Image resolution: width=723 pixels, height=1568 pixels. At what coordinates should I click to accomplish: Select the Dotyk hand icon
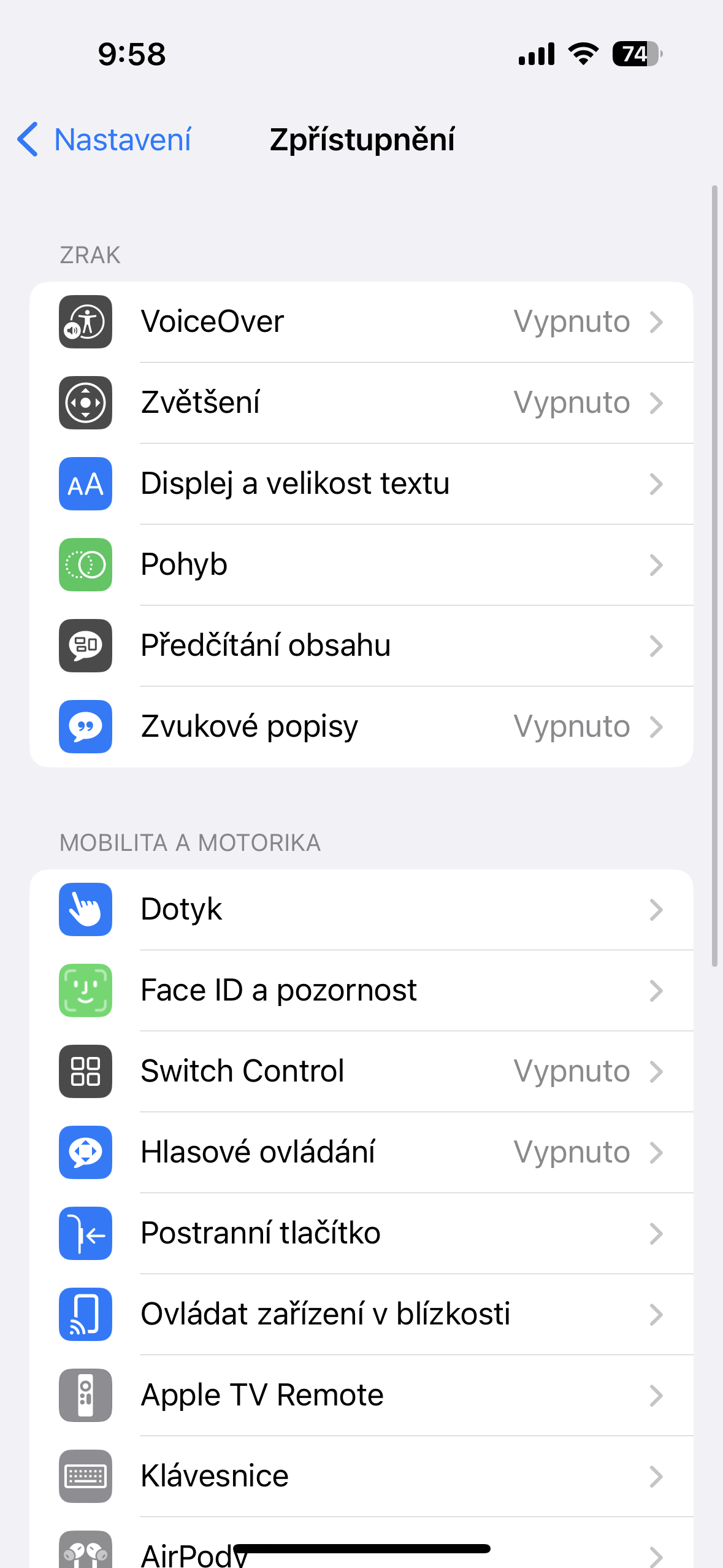pyautogui.click(x=85, y=910)
